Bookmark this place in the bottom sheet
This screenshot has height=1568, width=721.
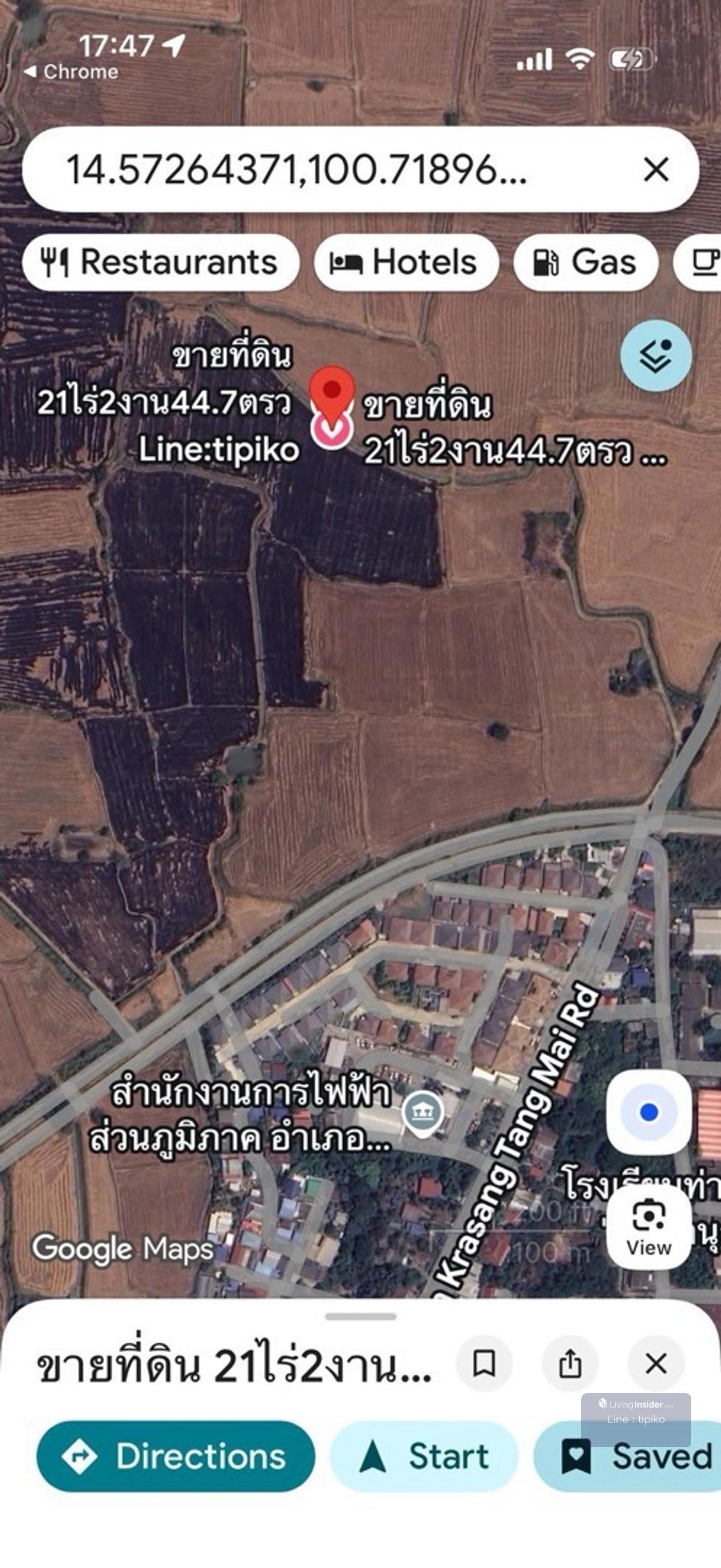(484, 1364)
